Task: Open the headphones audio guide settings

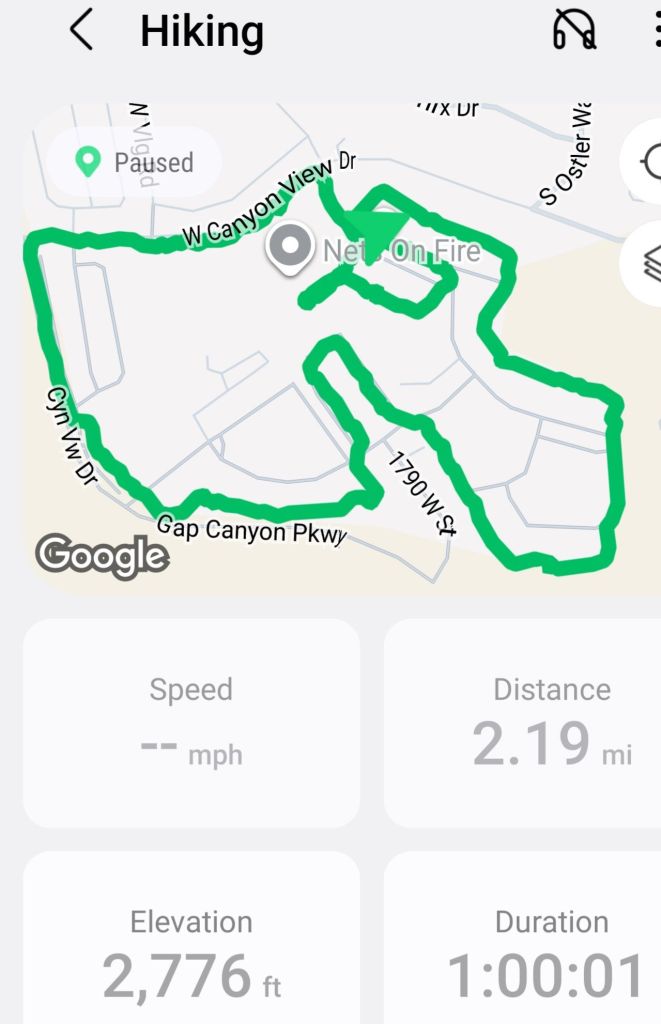Action: point(576,30)
